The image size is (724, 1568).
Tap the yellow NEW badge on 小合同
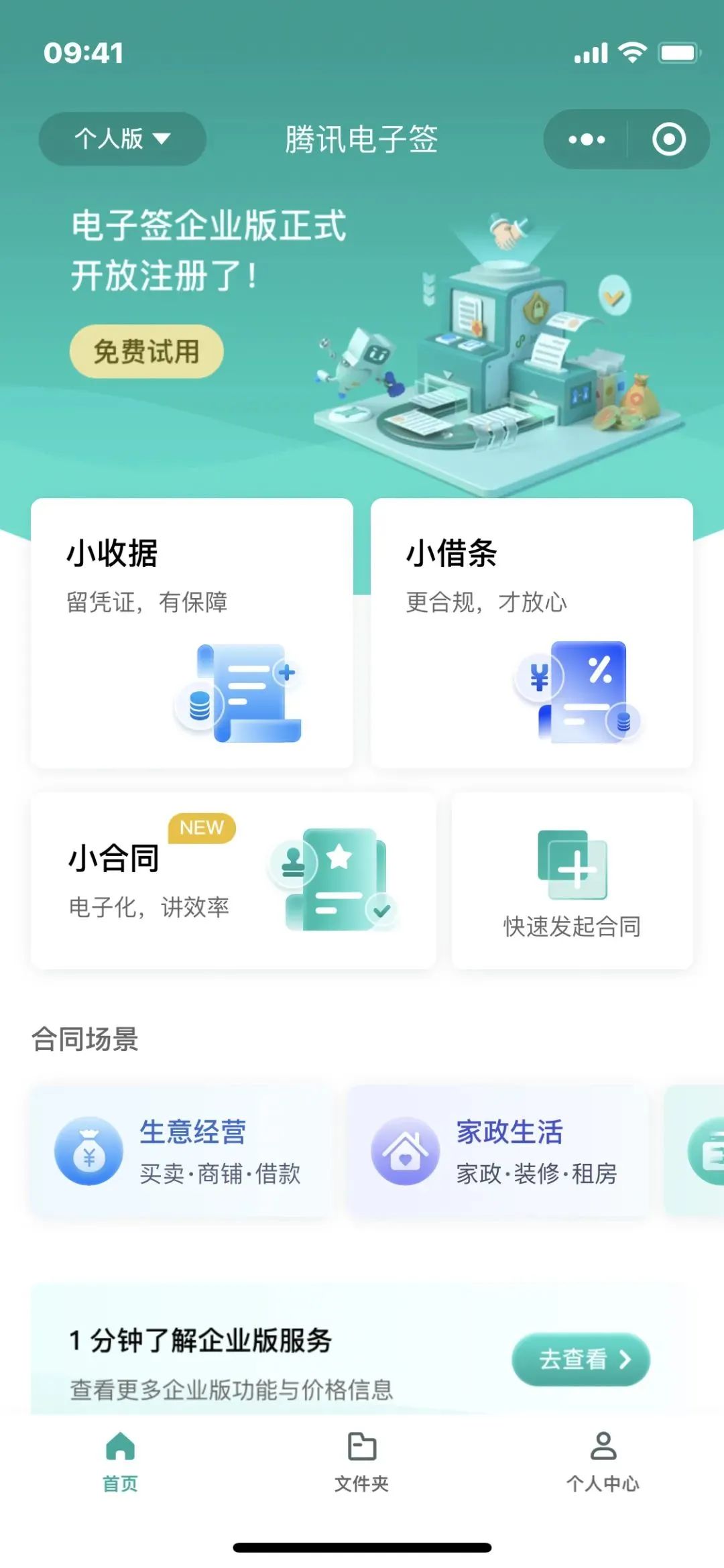click(200, 828)
